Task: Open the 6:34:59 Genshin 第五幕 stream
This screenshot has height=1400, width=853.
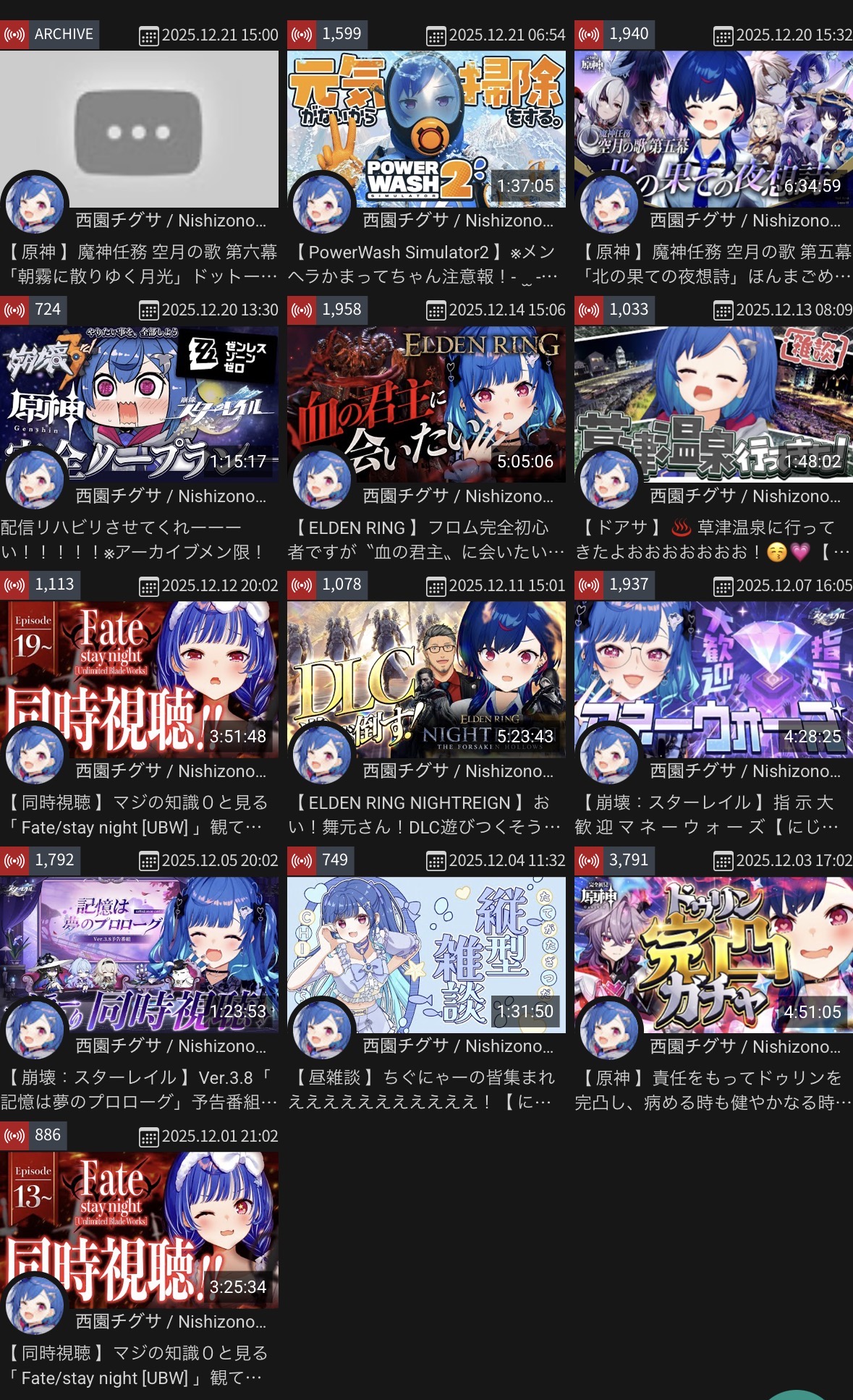Action: click(713, 129)
